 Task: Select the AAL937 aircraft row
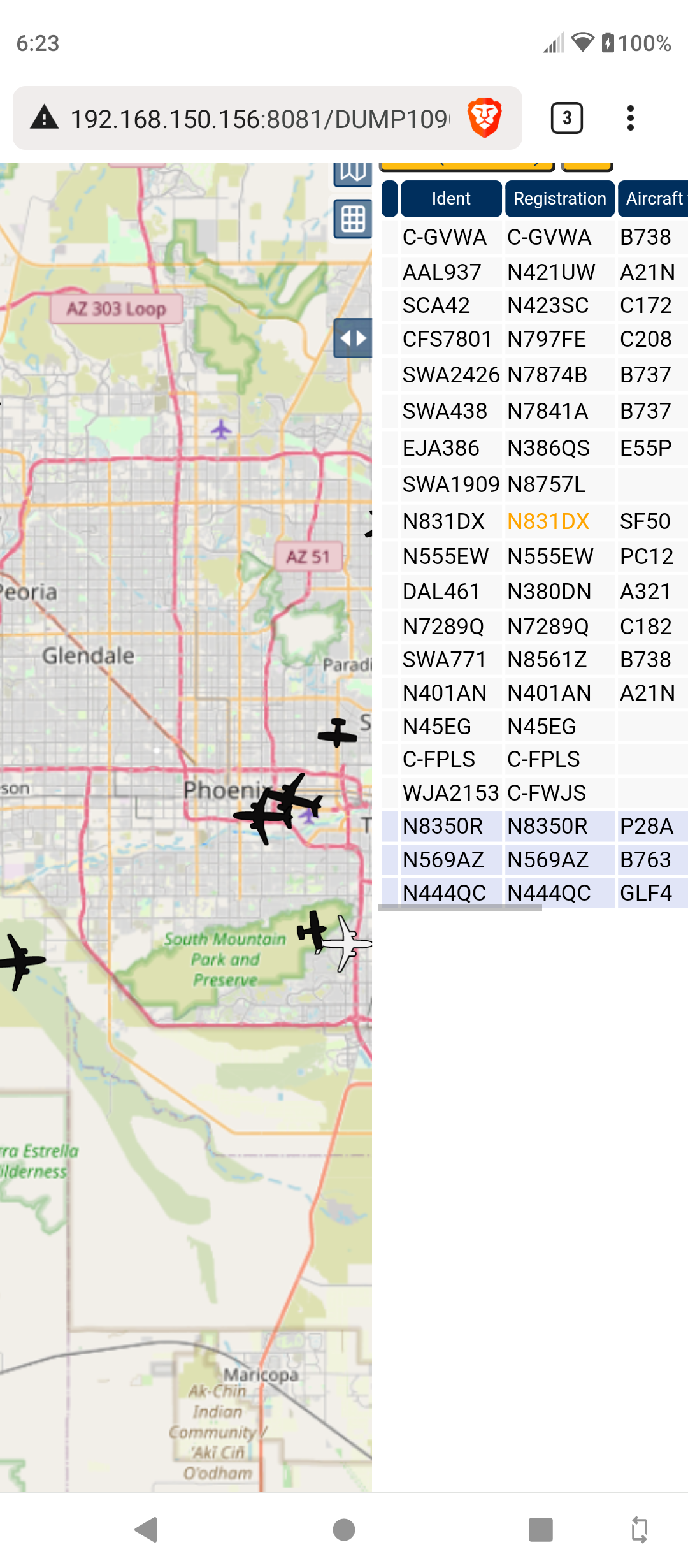534,272
